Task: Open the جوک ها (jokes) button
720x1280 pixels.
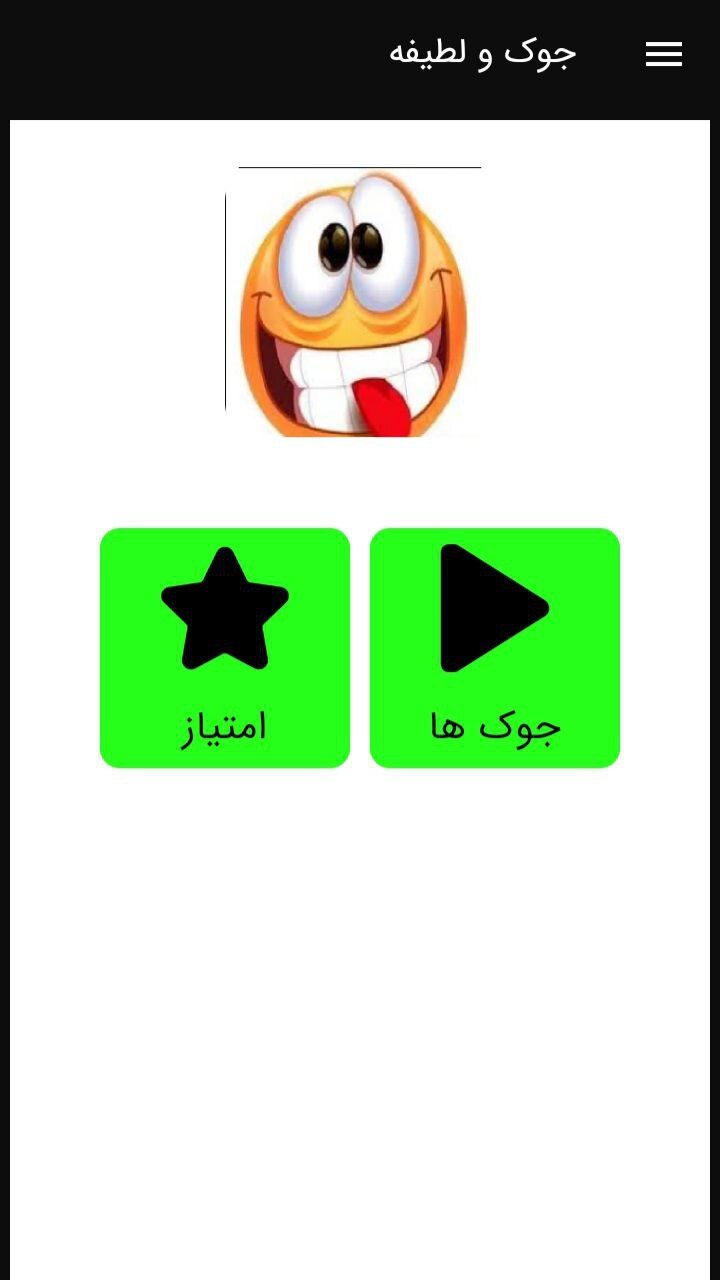Action: [495, 648]
